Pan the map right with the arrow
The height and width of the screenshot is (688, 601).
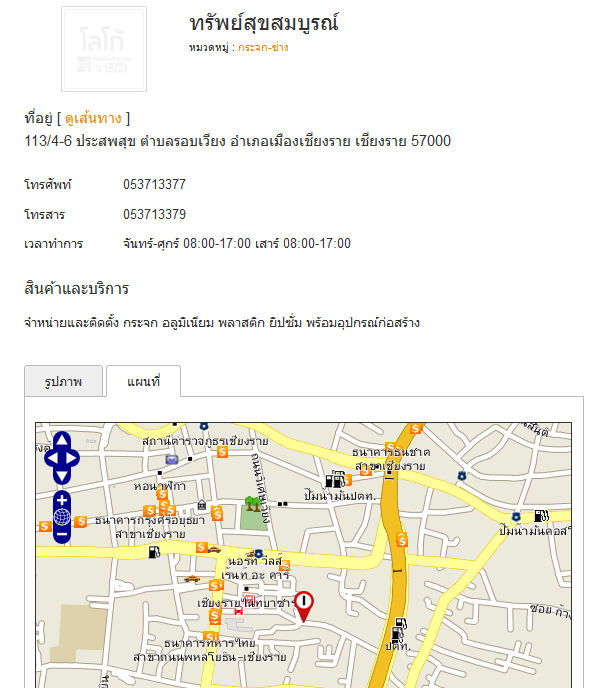[74, 457]
